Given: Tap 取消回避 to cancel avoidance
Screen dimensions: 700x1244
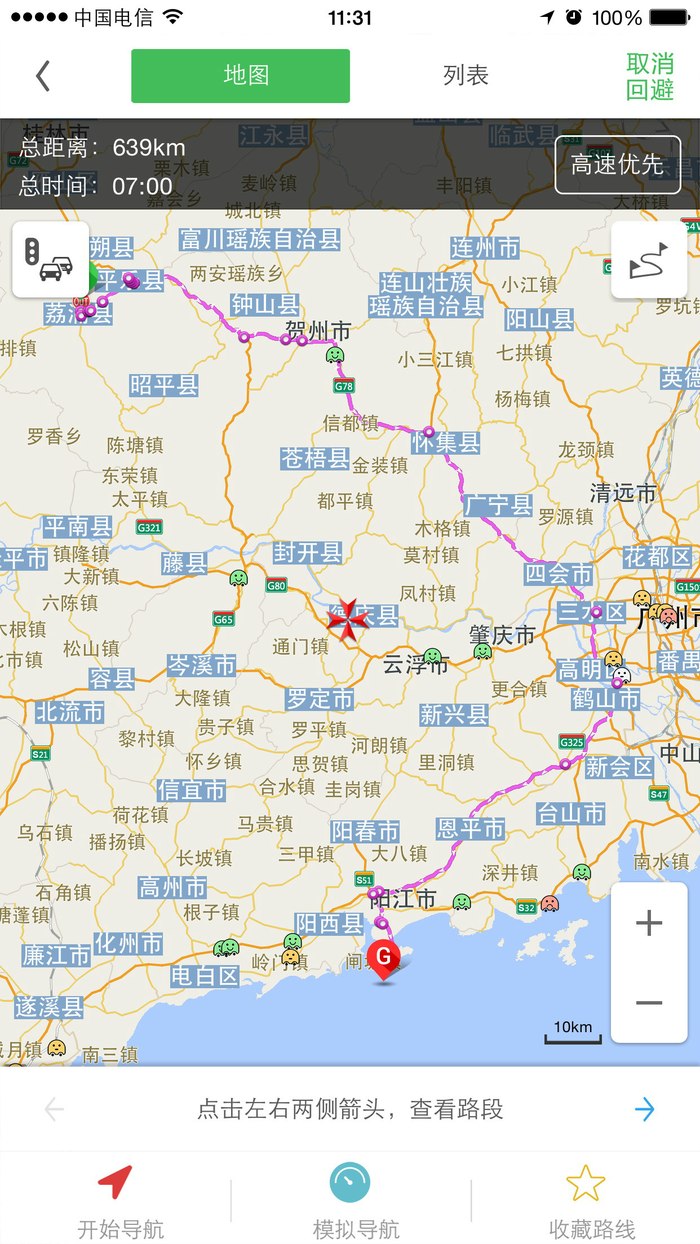Looking at the screenshot, I should click(x=650, y=76).
